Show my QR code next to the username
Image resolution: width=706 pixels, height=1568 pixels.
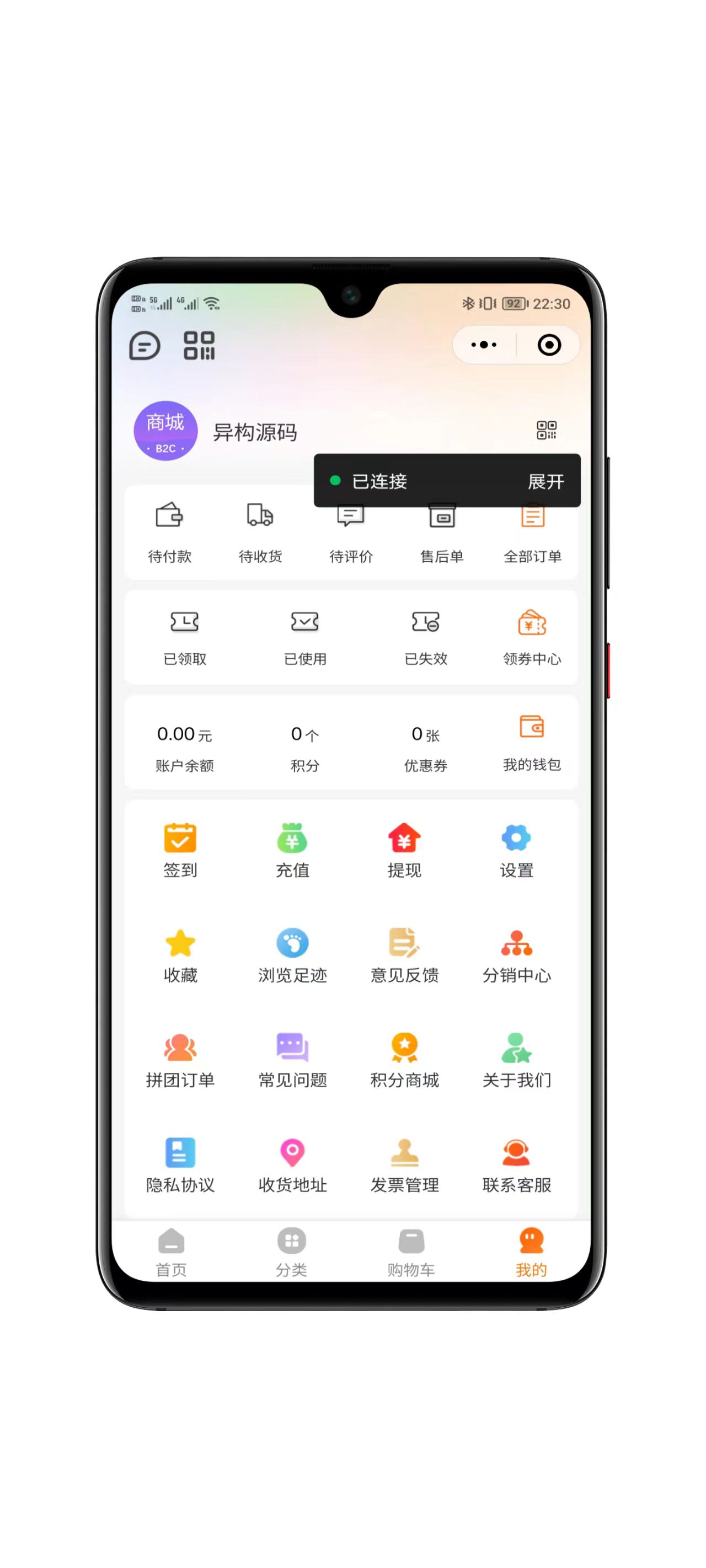546,431
